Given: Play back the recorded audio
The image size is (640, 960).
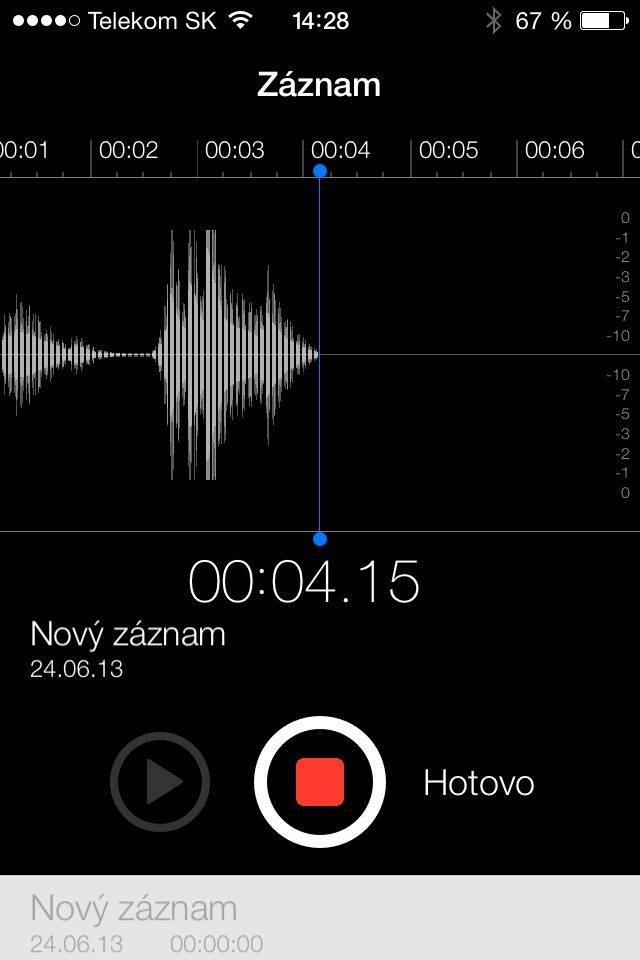Looking at the screenshot, I should tap(160, 782).
